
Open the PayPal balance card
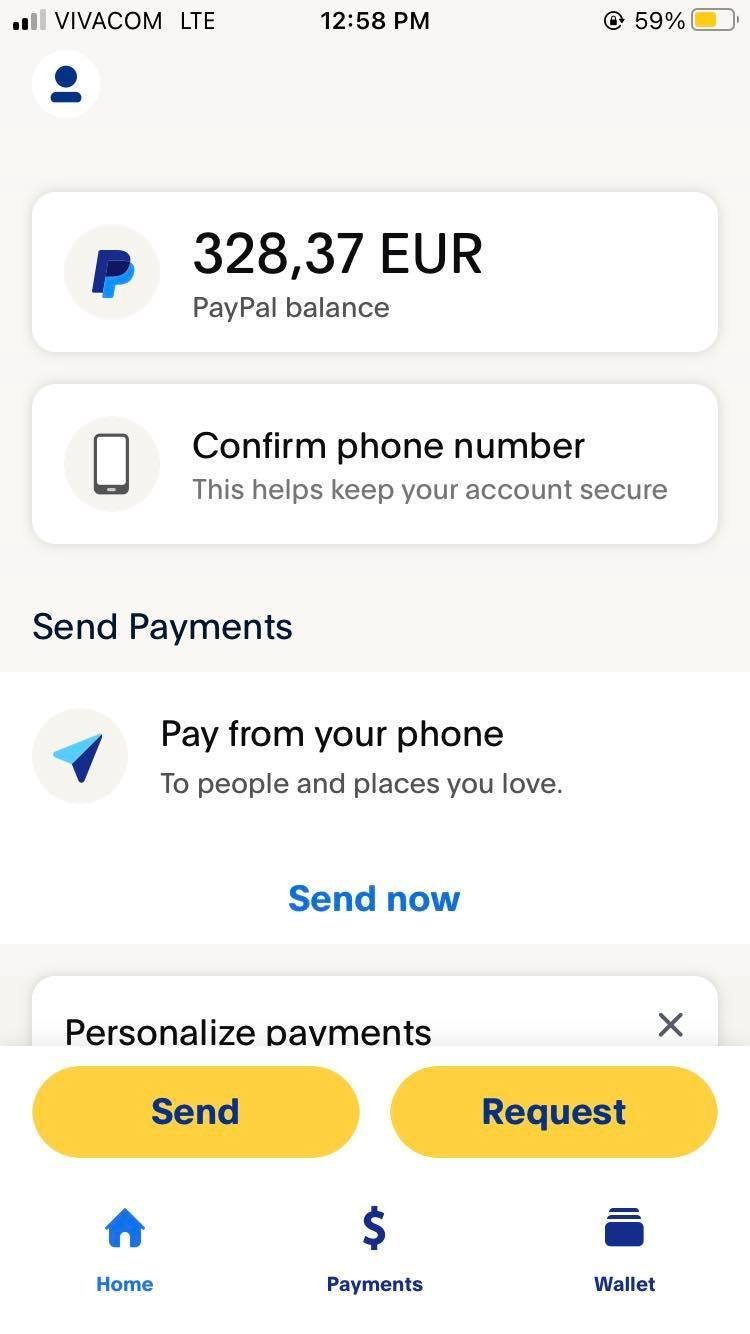375,272
